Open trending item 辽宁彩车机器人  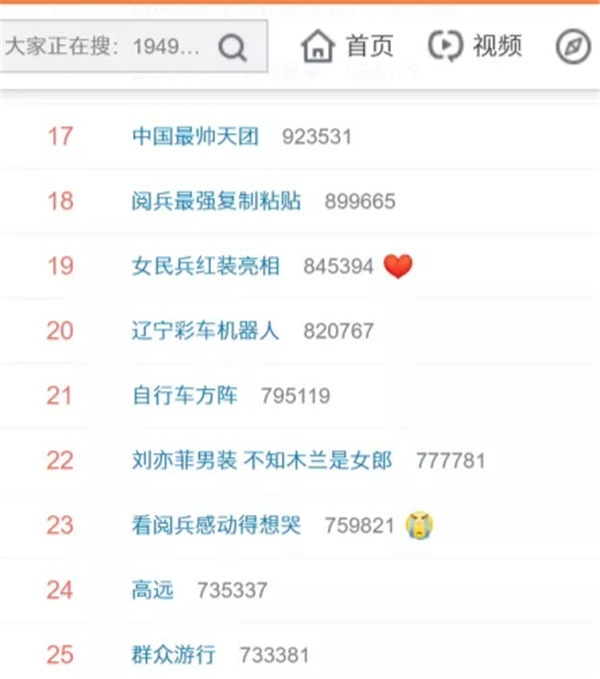(x=206, y=331)
